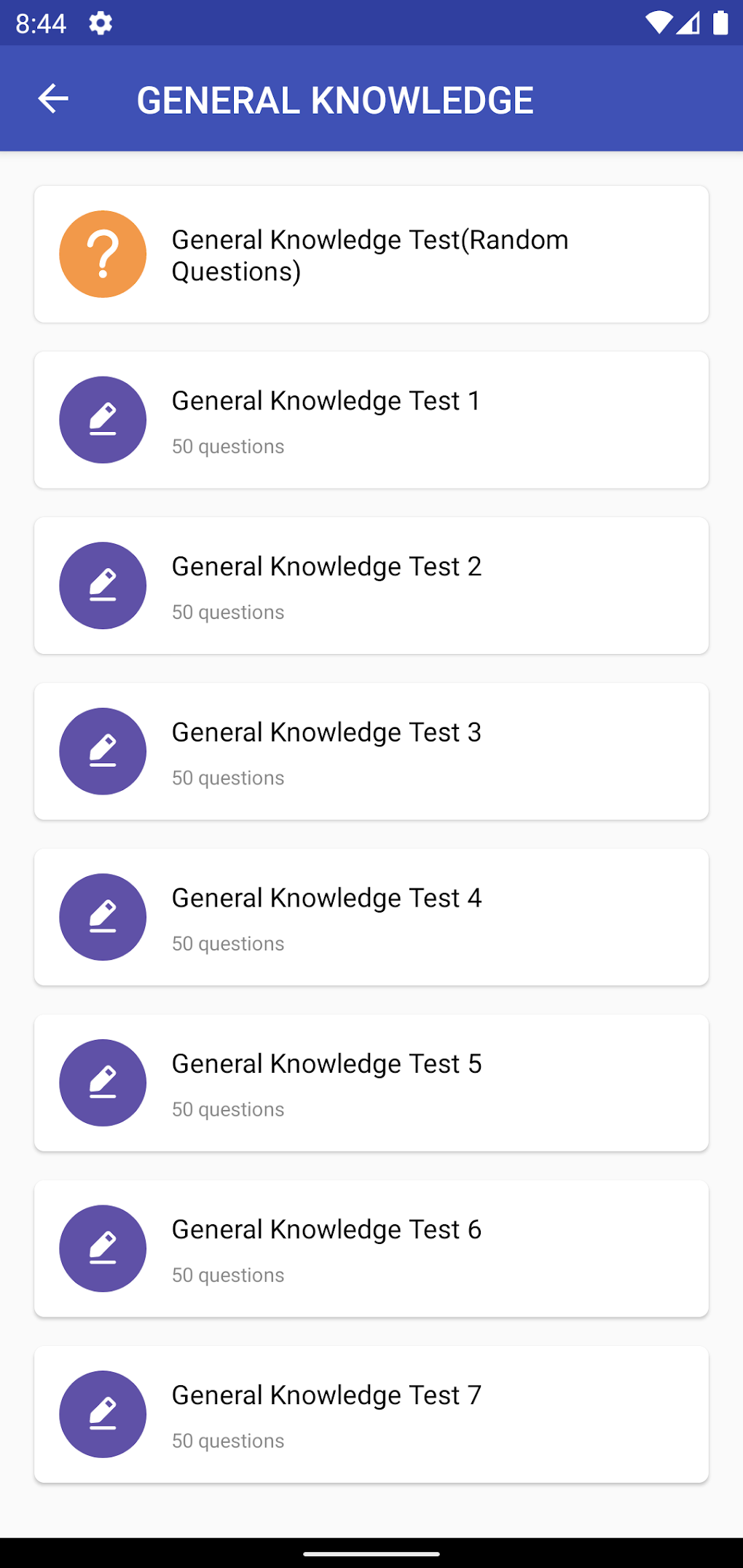Screen dimensions: 743x1568
Task: Select General Knowledge Test 3
Action: pos(371,751)
